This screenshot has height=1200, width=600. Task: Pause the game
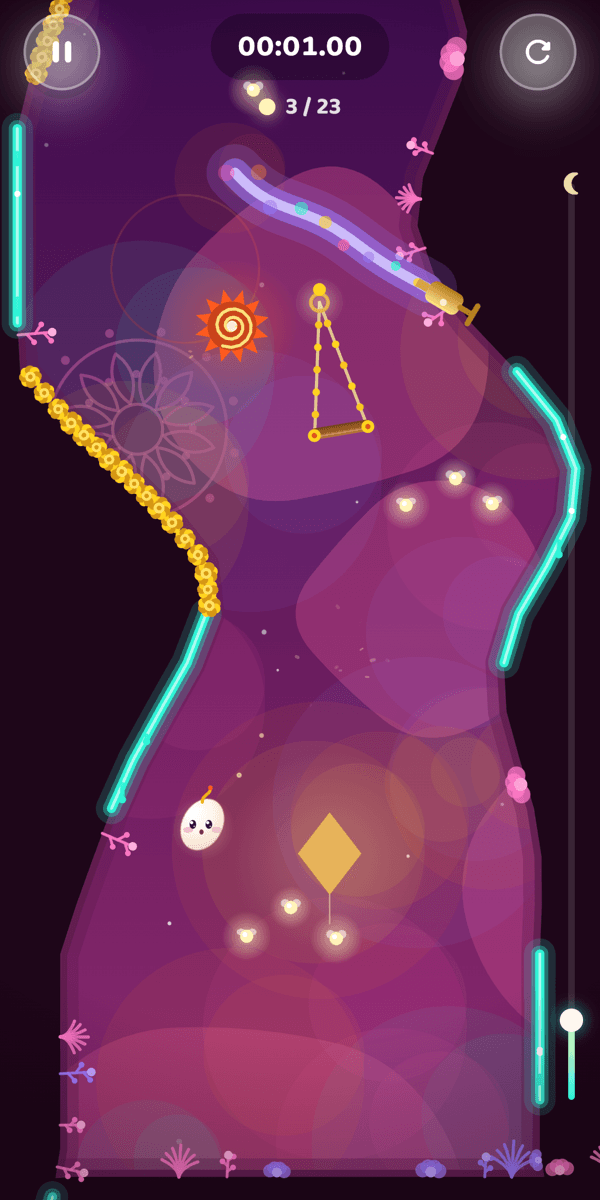click(x=62, y=52)
